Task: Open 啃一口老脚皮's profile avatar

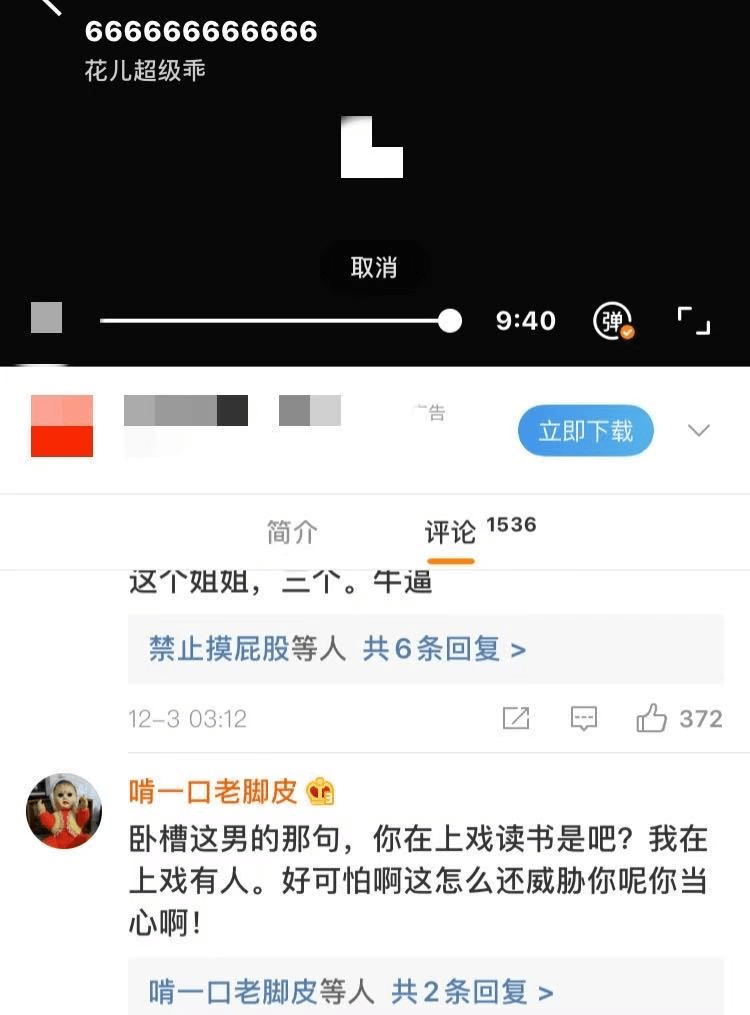Action: [x=64, y=810]
